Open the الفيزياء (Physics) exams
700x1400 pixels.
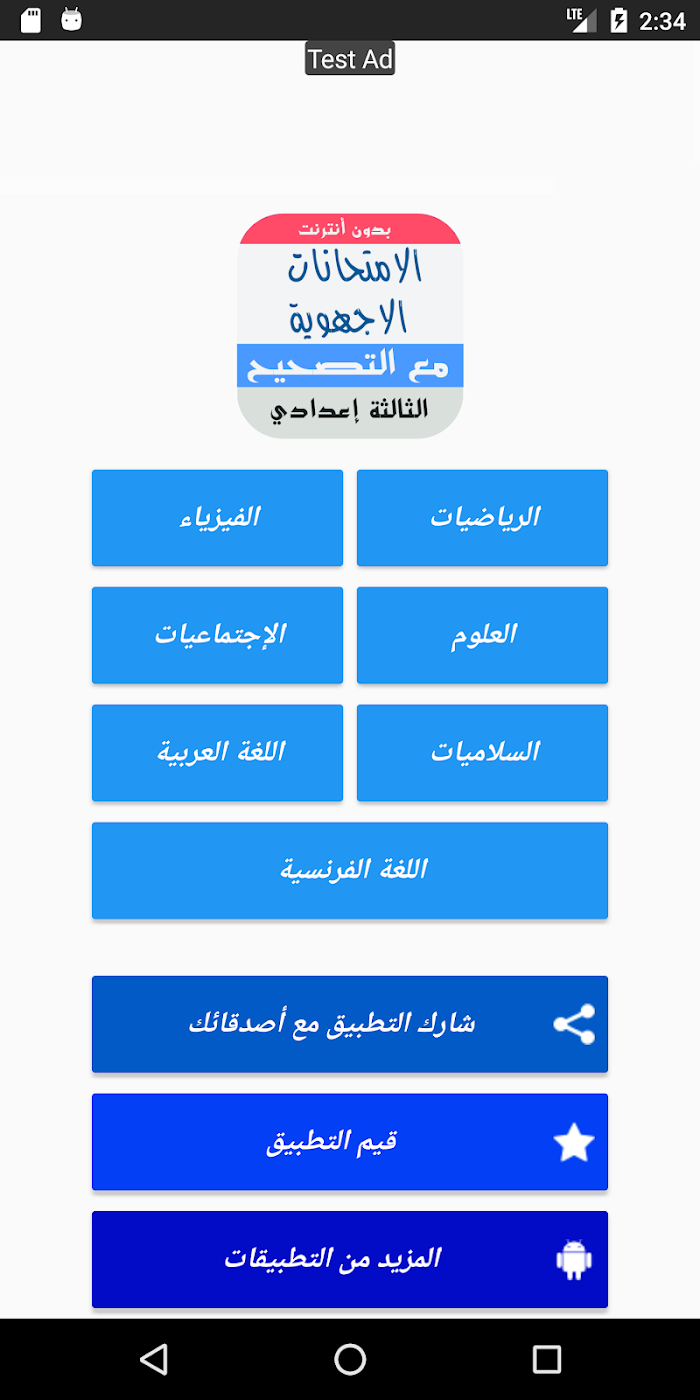pos(217,518)
